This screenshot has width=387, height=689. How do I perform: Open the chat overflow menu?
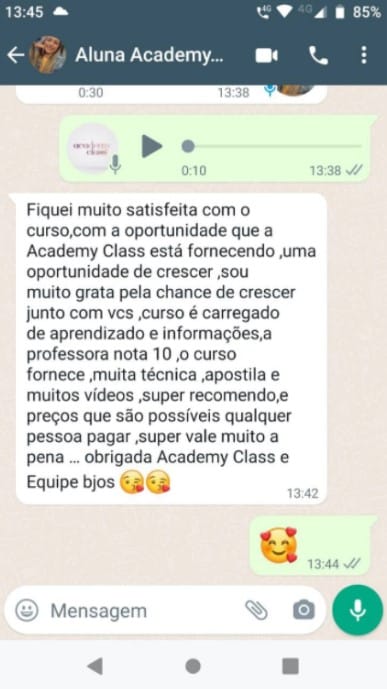(x=364, y=55)
